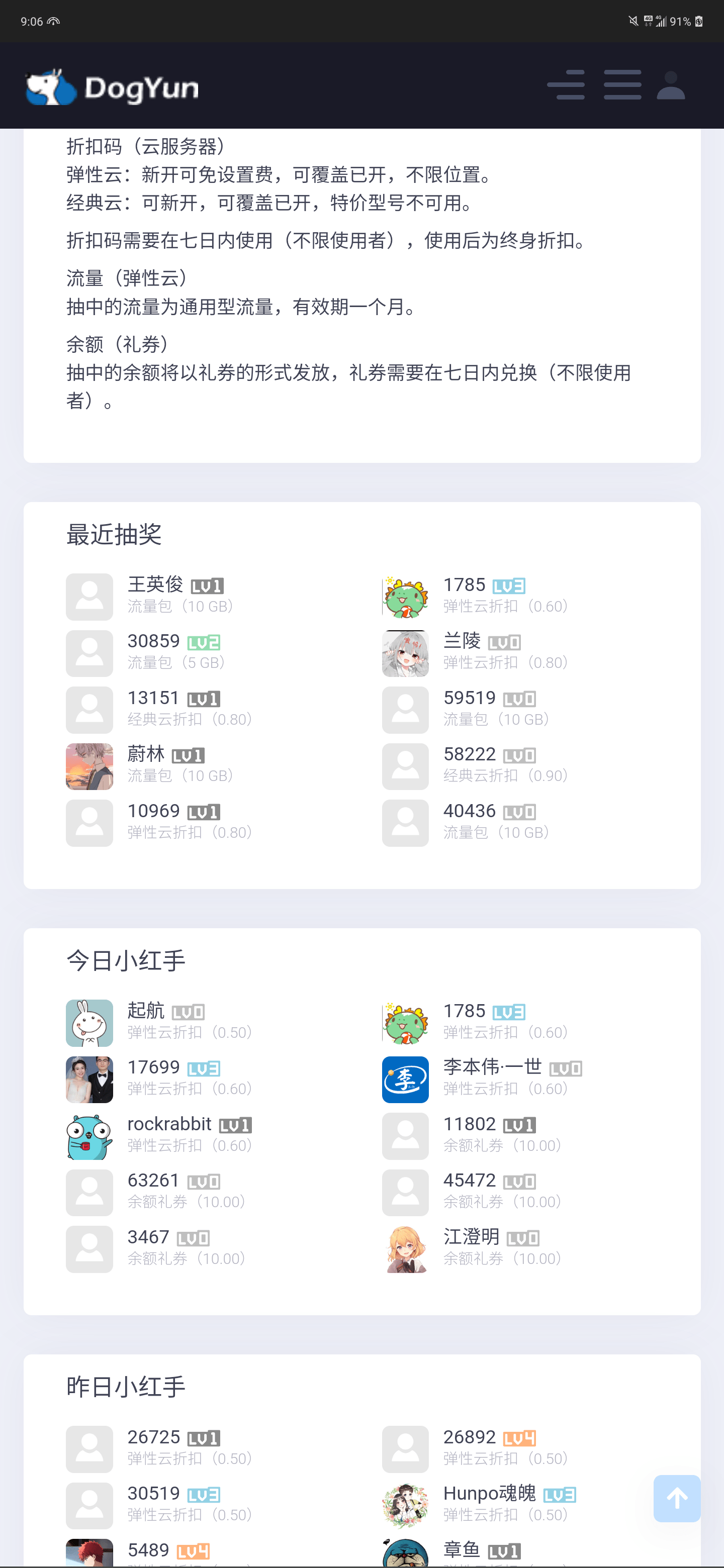
Task: Click the filter-style menu icon beside hamburger
Action: (565, 85)
